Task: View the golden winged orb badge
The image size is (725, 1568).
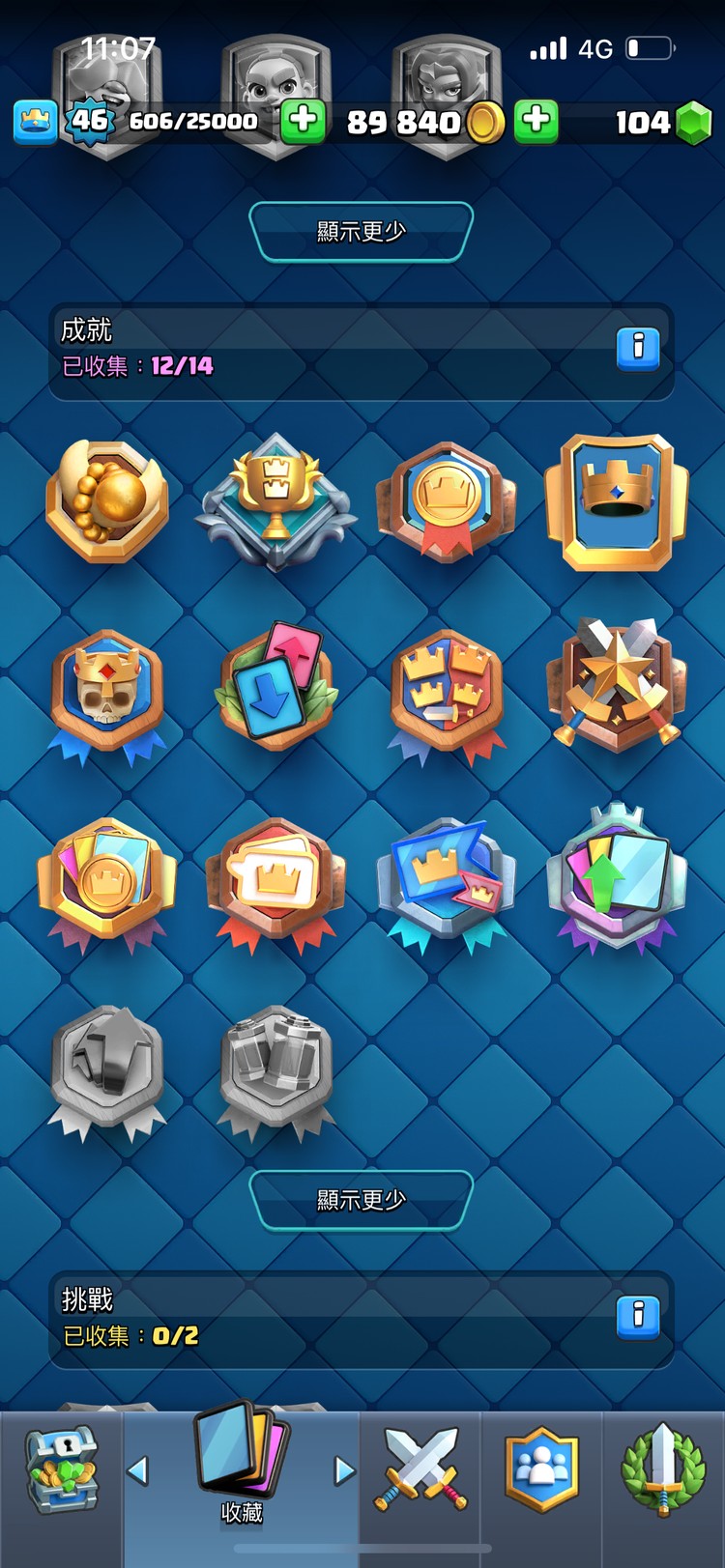Action: (107, 500)
